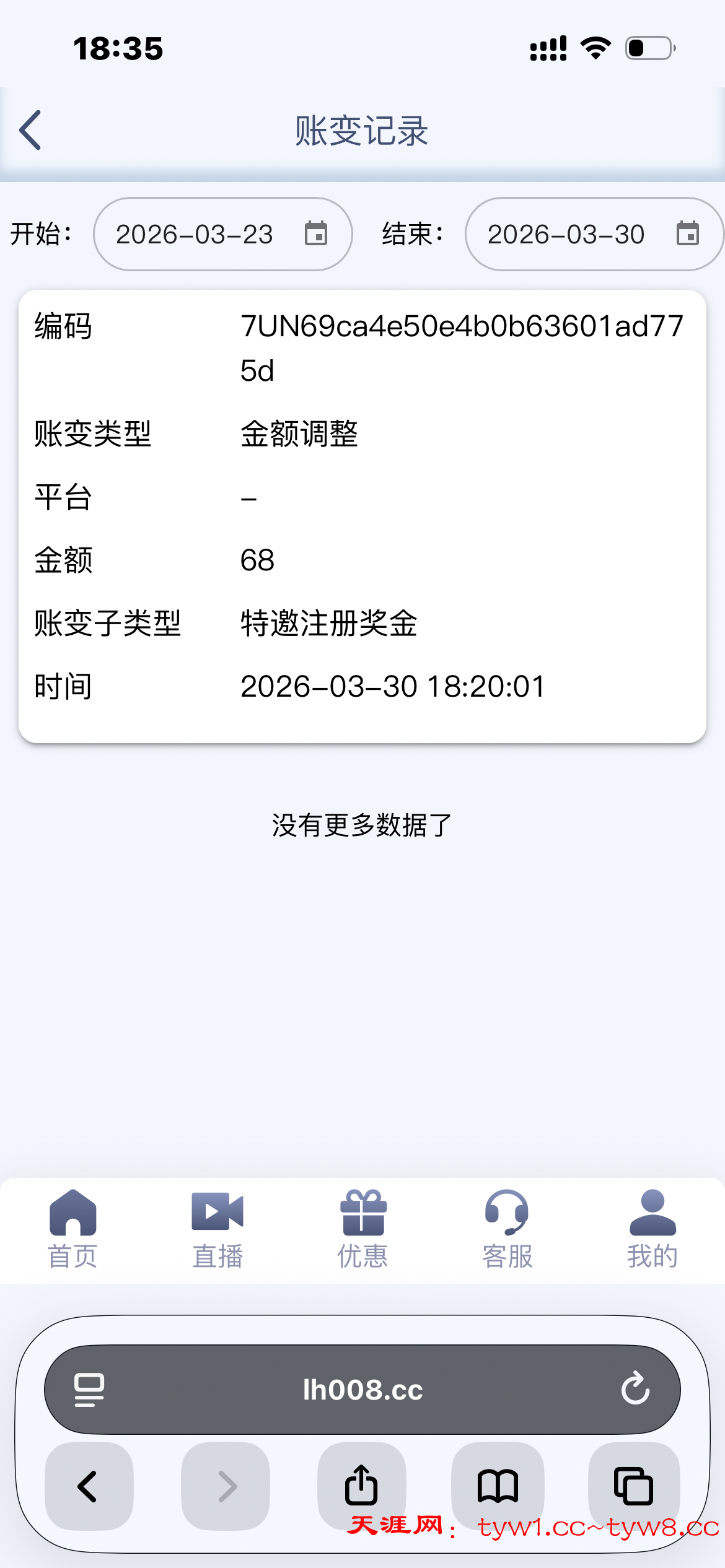Open browser bookmarks
Viewport: 725px width, 1568px height.
click(x=498, y=1486)
